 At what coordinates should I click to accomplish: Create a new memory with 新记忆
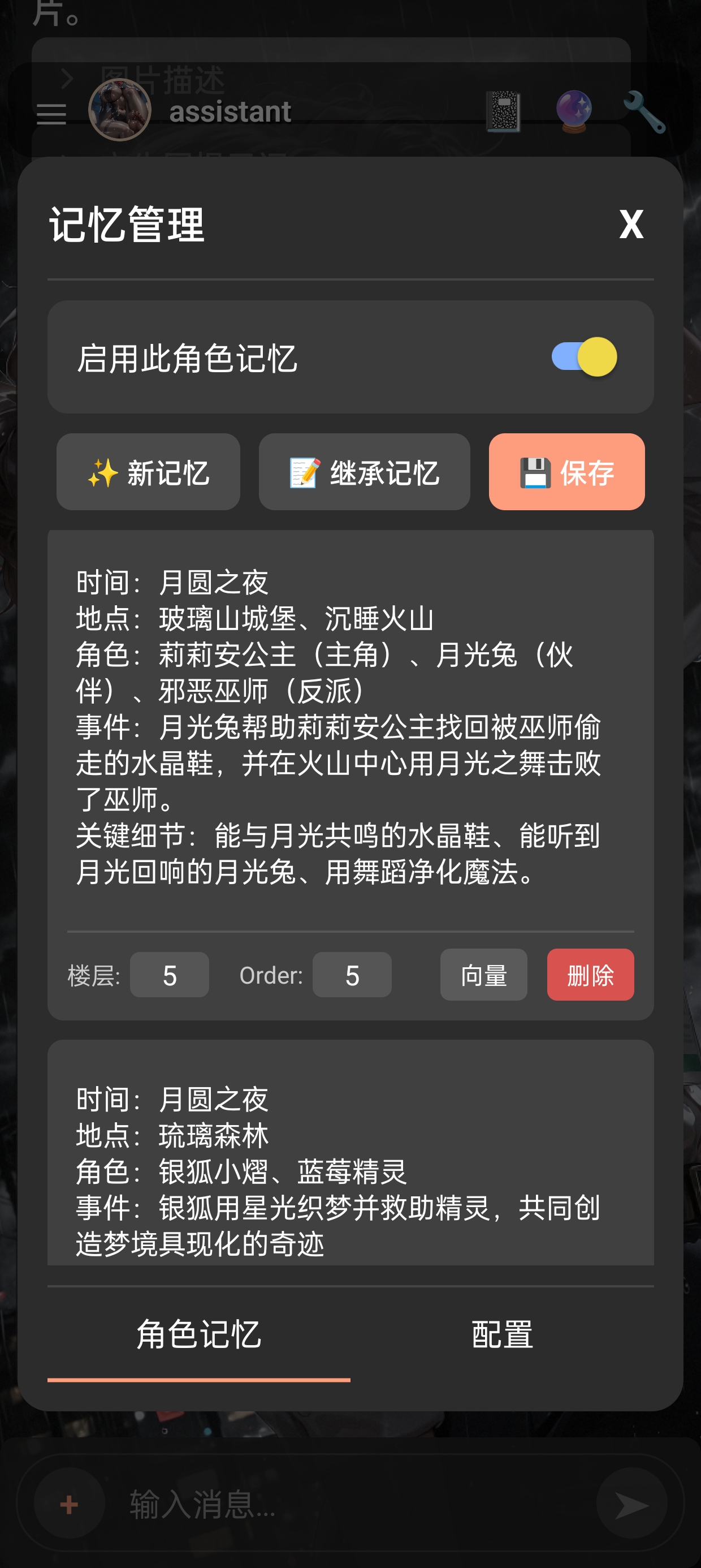148,472
